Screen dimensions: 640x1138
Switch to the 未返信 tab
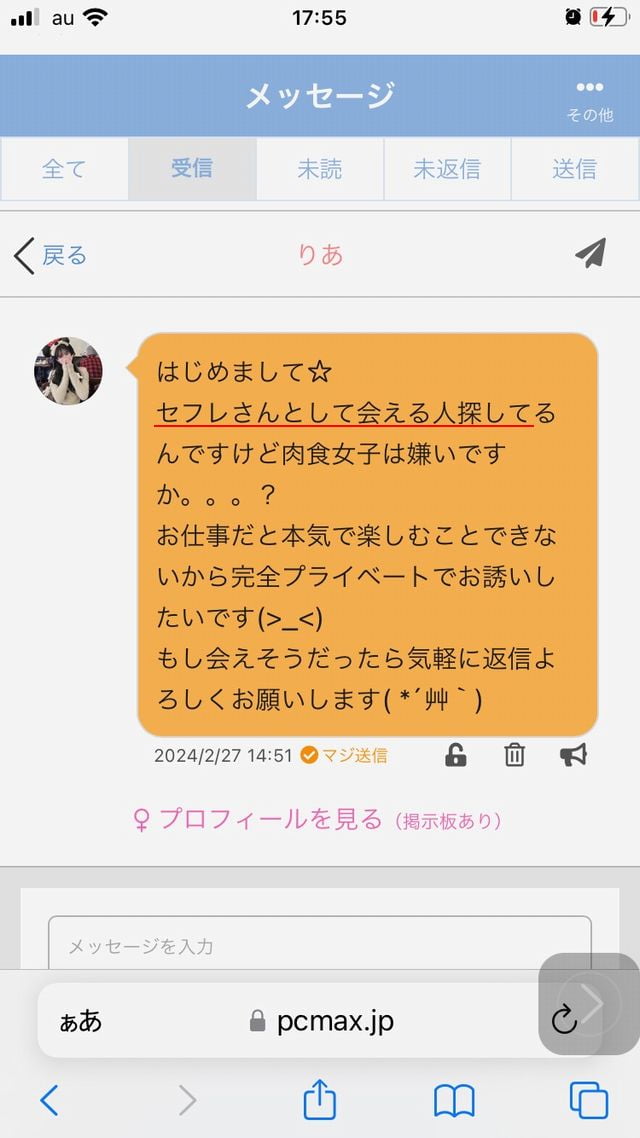(x=447, y=169)
